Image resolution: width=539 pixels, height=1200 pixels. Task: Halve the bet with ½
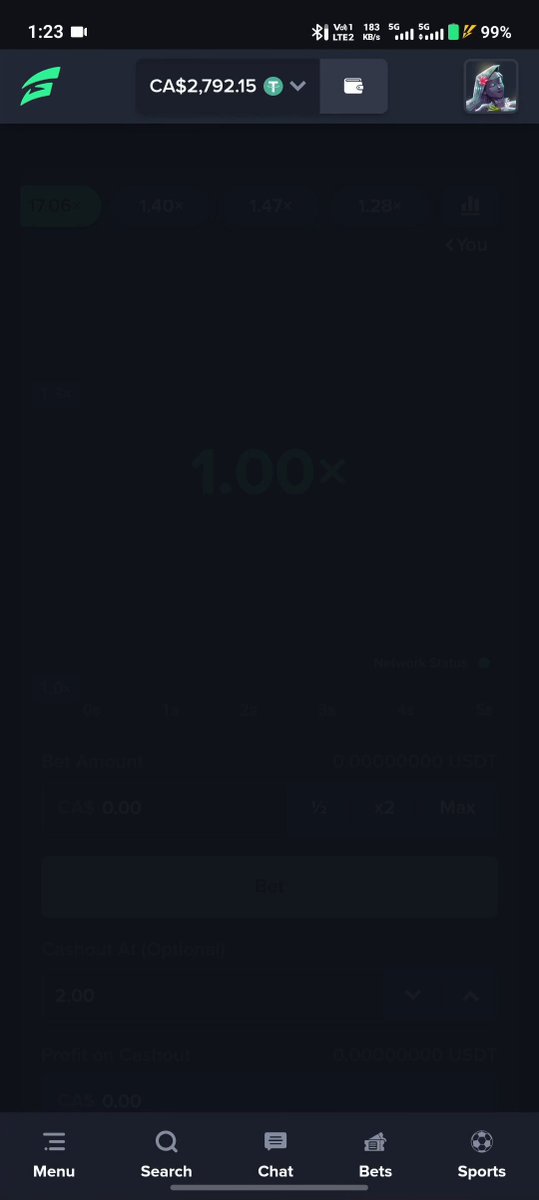319,808
